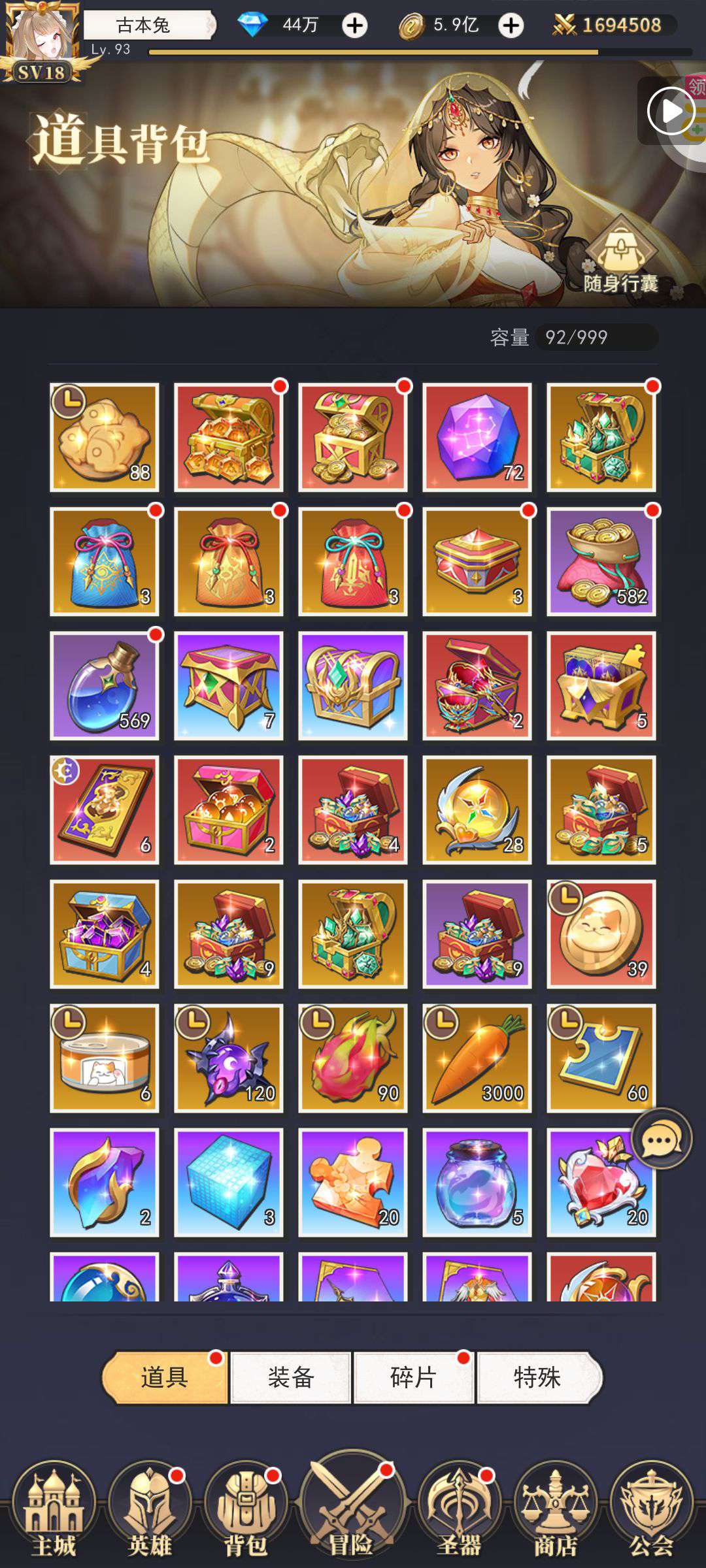The width and height of the screenshot is (706, 1568).
Task: Switch to the 碎片 fragments tab
Action: (413, 1378)
